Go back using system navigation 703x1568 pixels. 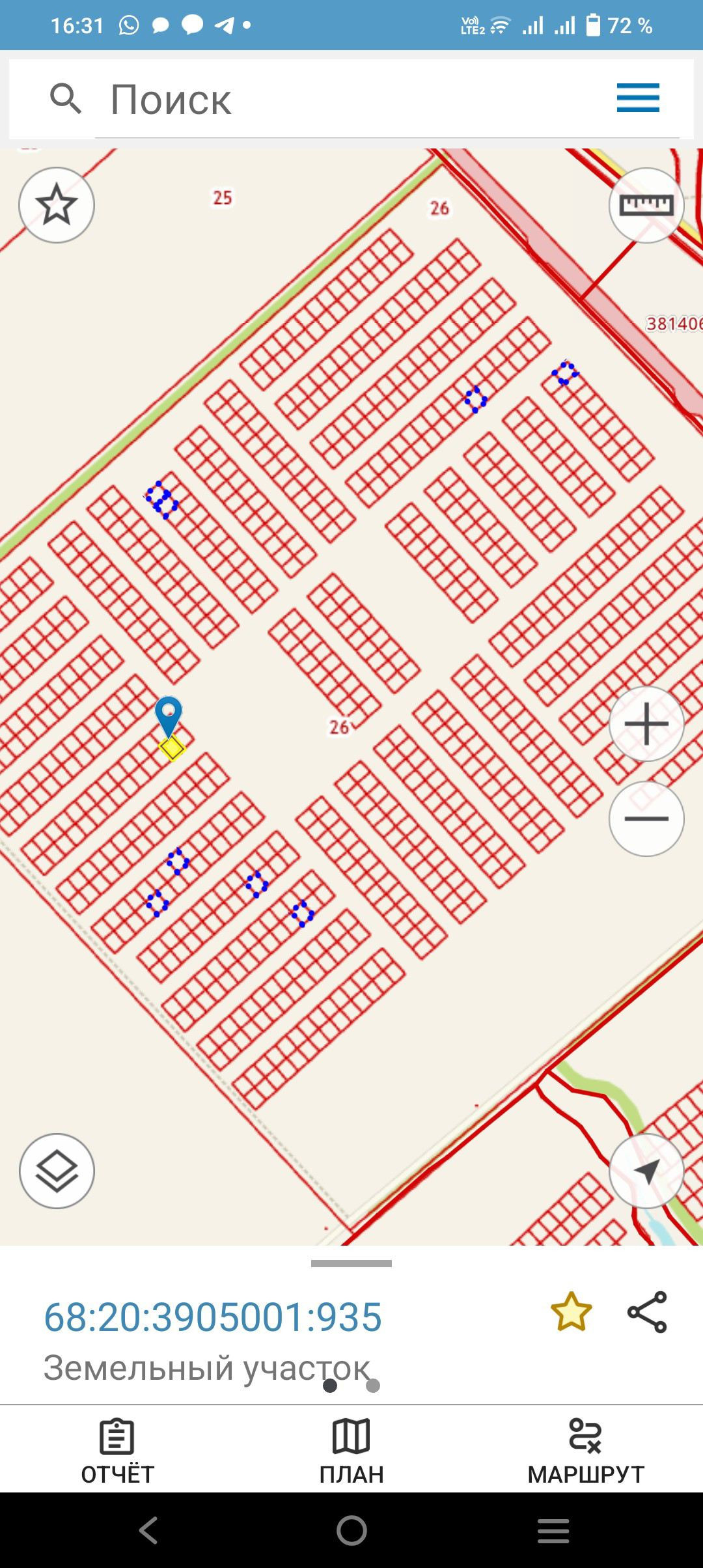[148, 1530]
